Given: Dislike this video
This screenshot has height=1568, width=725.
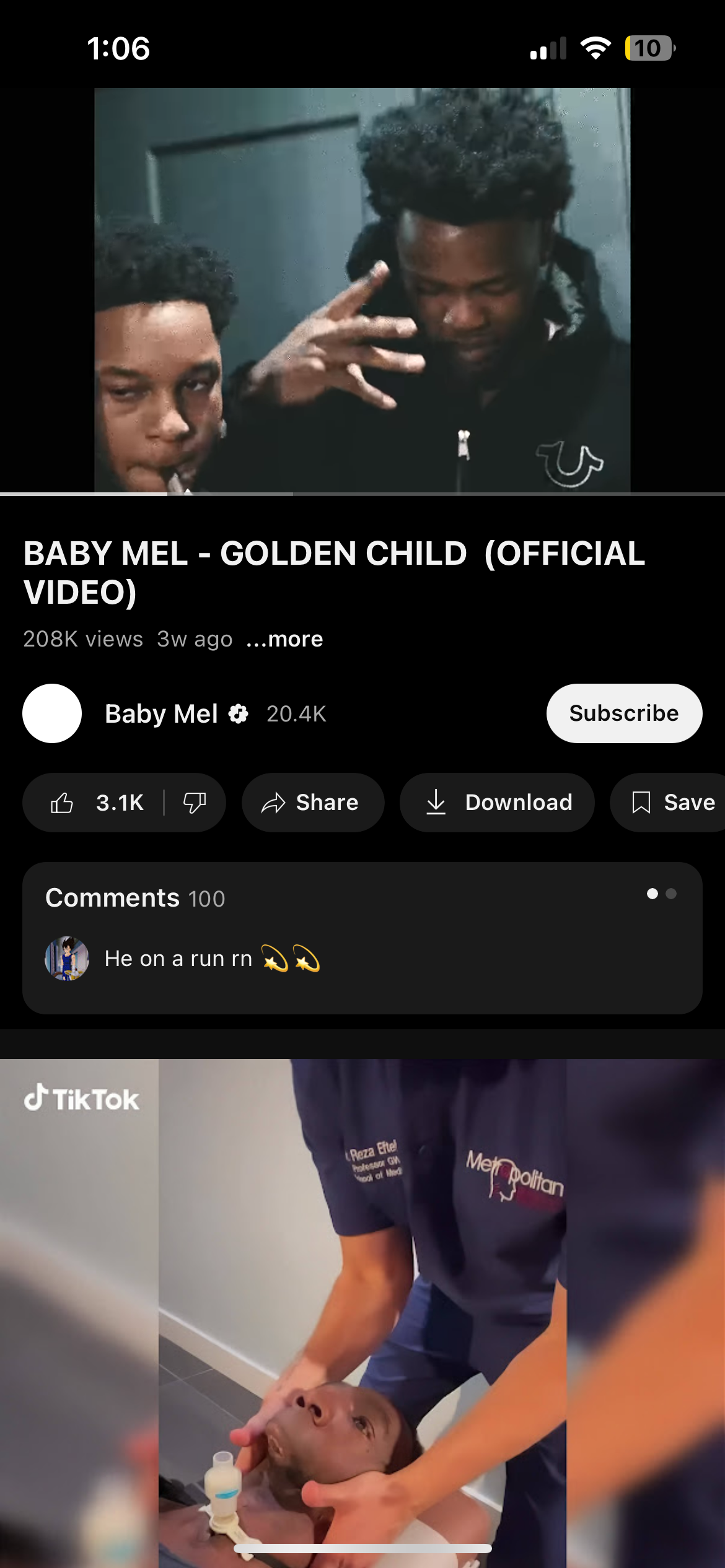Looking at the screenshot, I should tap(195, 803).
